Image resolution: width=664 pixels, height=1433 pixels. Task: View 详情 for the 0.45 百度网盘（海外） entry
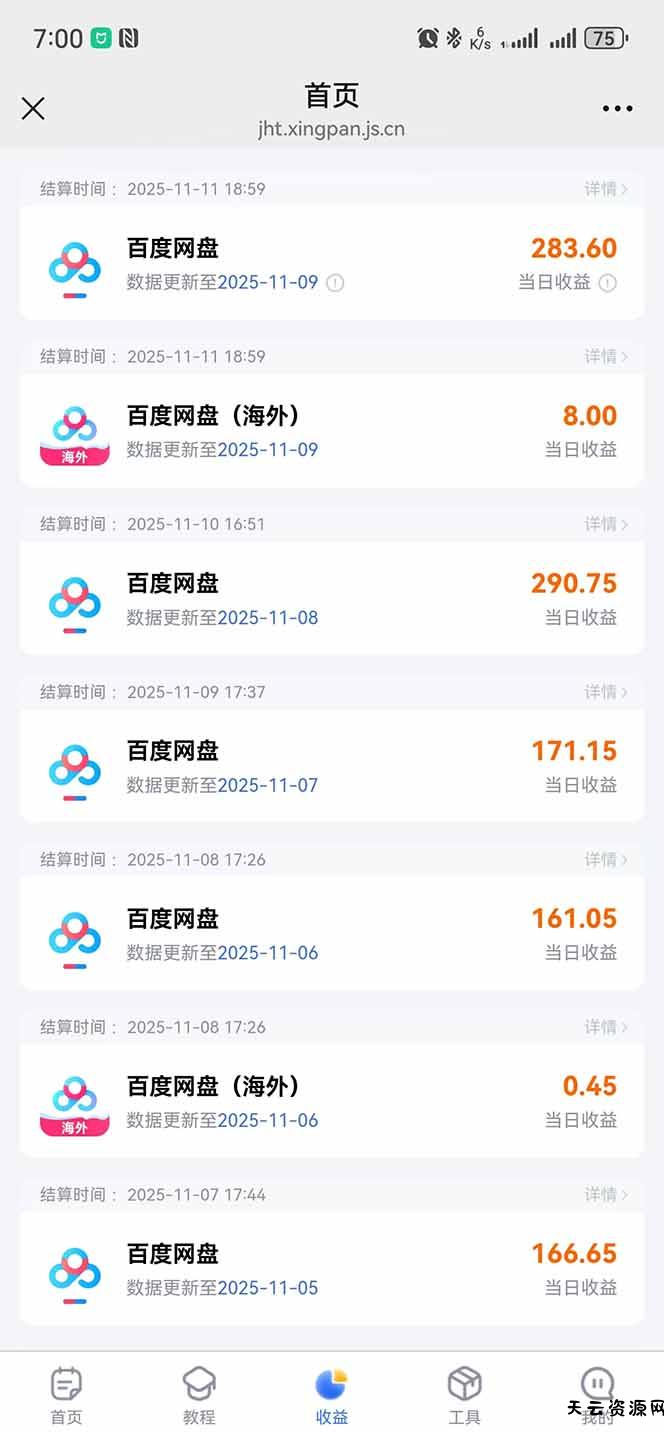pos(606,1027)
